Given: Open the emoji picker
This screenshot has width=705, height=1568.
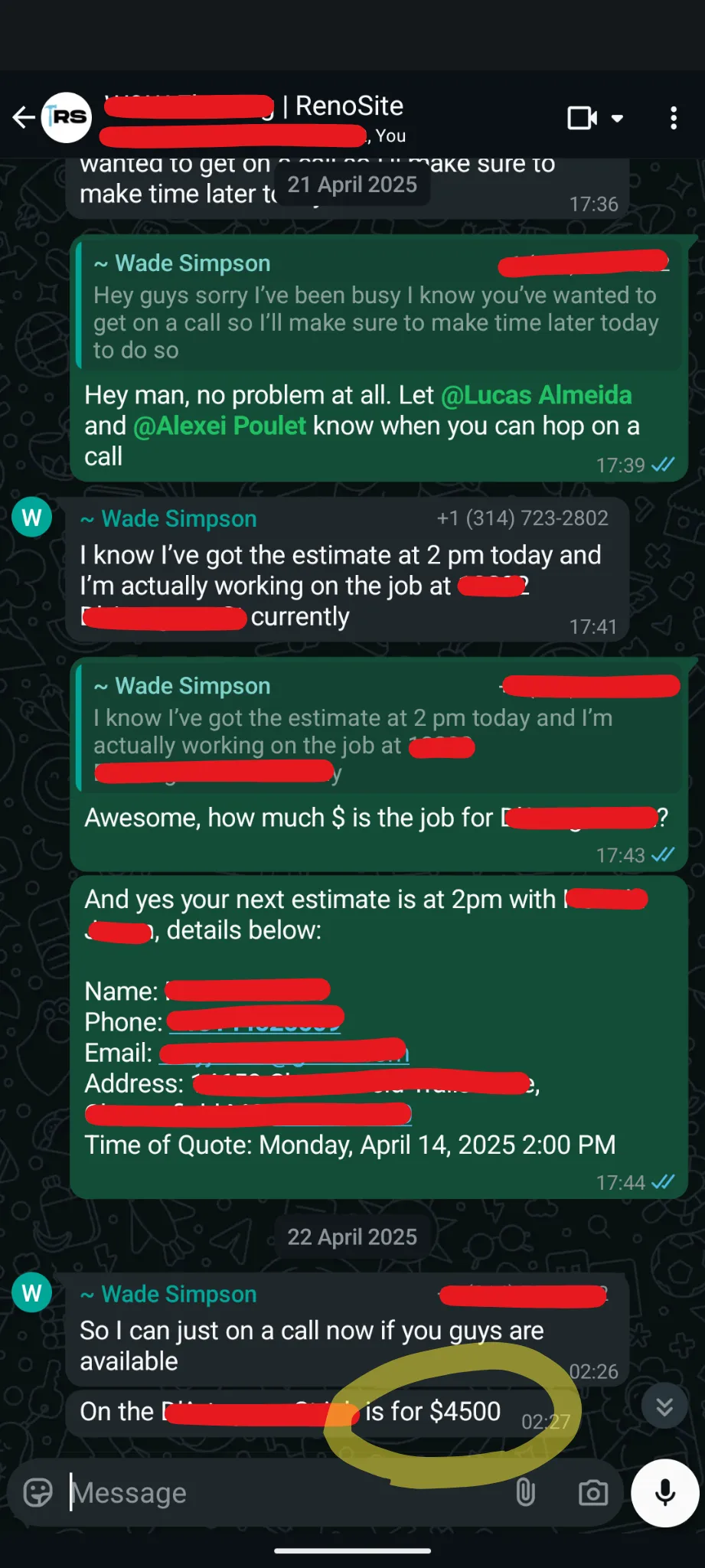Looking at the screenshot, I should click(38, 1492).
